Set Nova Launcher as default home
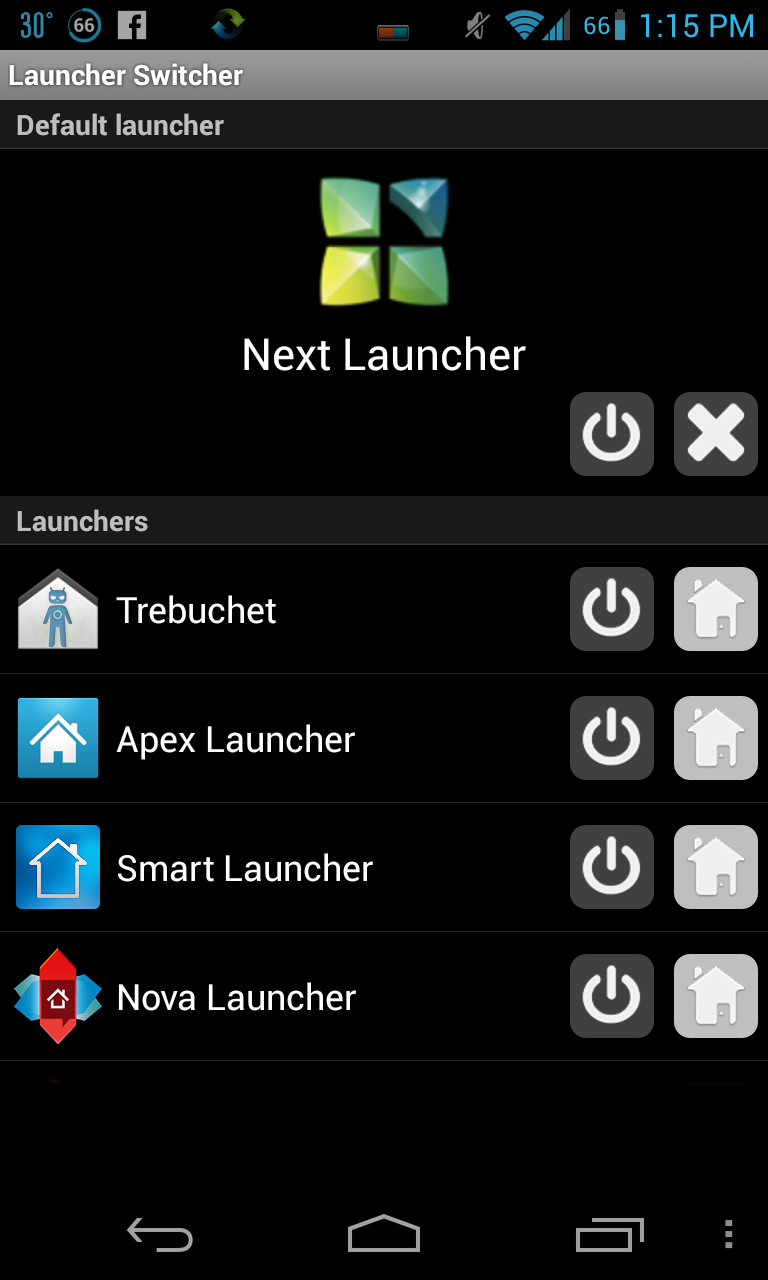 point(715,996)
